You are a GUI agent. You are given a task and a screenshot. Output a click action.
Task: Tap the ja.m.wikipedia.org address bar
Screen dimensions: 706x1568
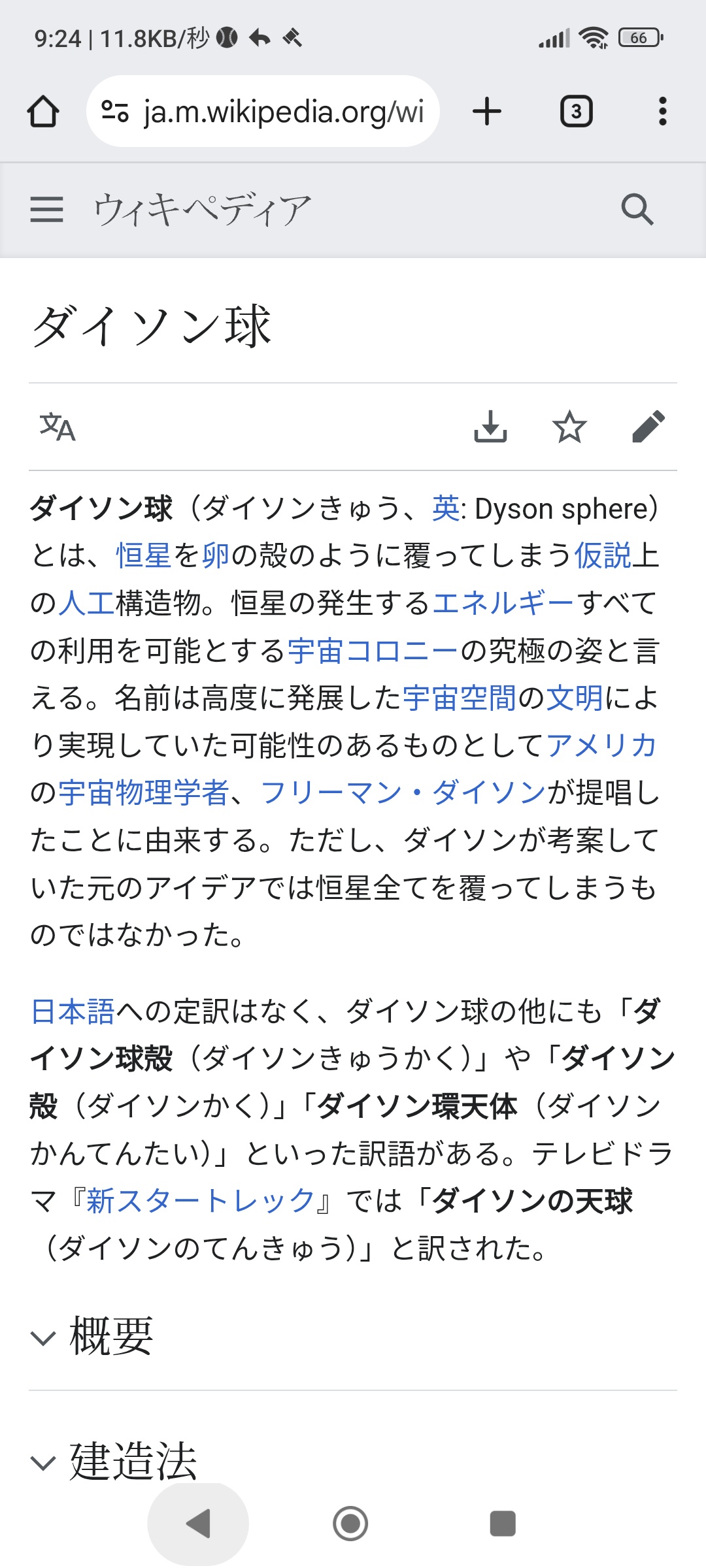coord(263,111)
